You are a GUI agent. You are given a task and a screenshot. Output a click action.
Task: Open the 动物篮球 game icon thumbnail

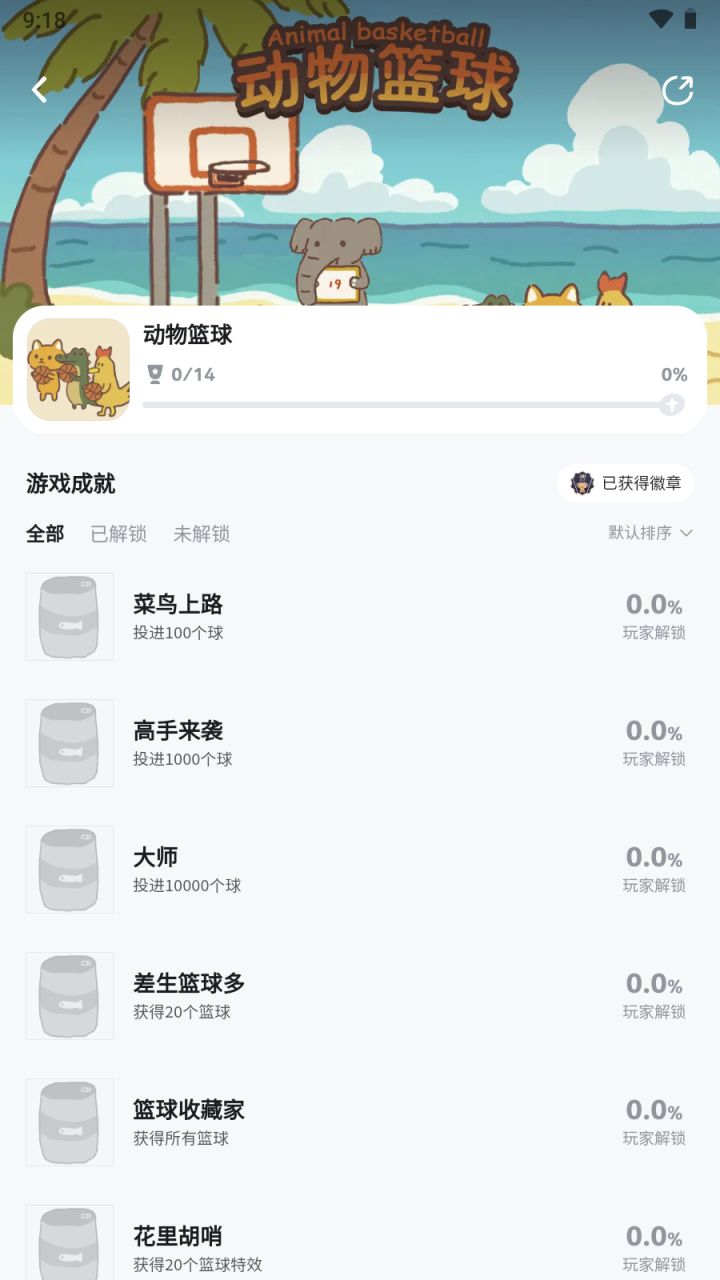(78, 369)
